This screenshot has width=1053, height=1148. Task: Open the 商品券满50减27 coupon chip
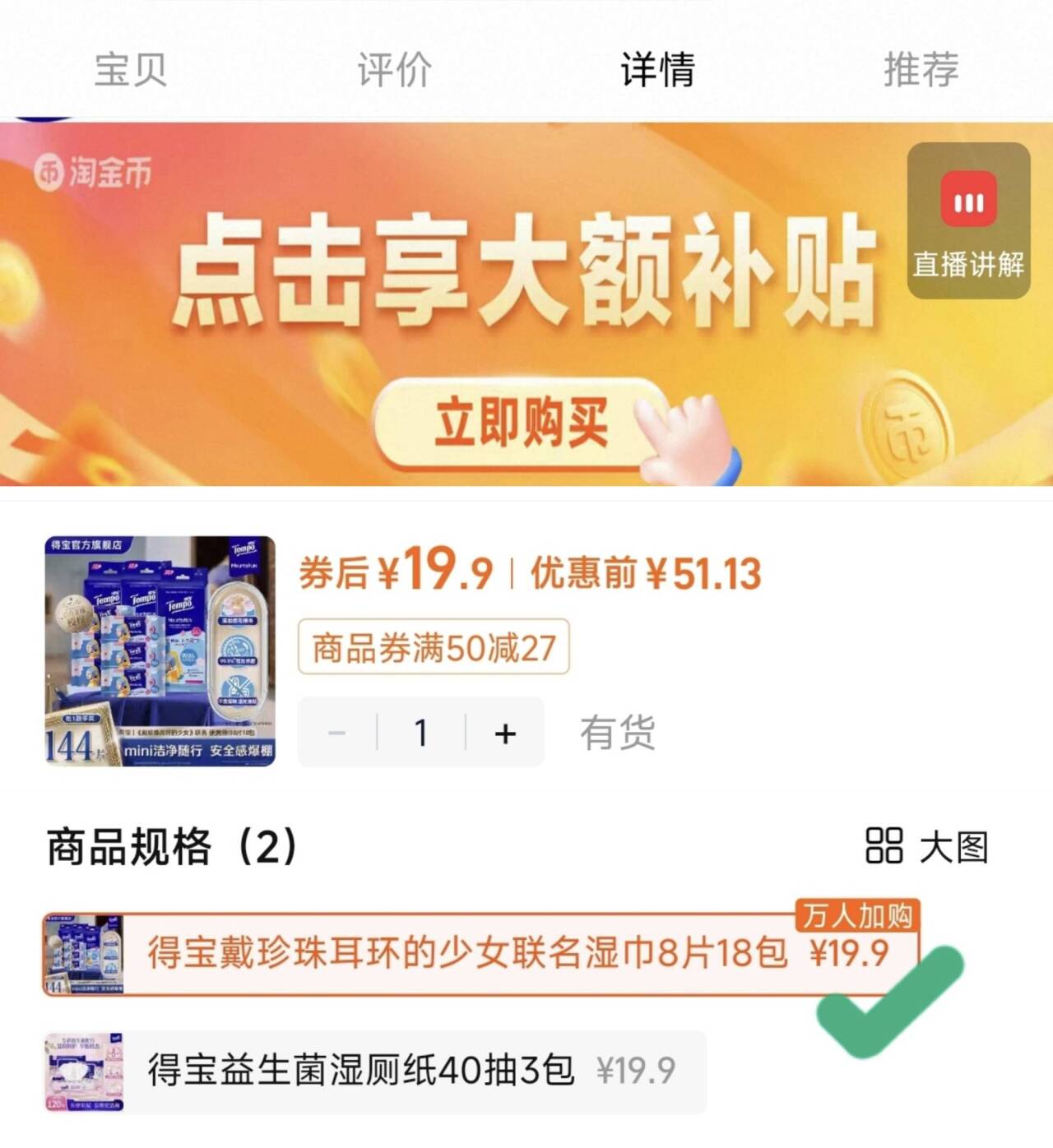tap(434, 648)
